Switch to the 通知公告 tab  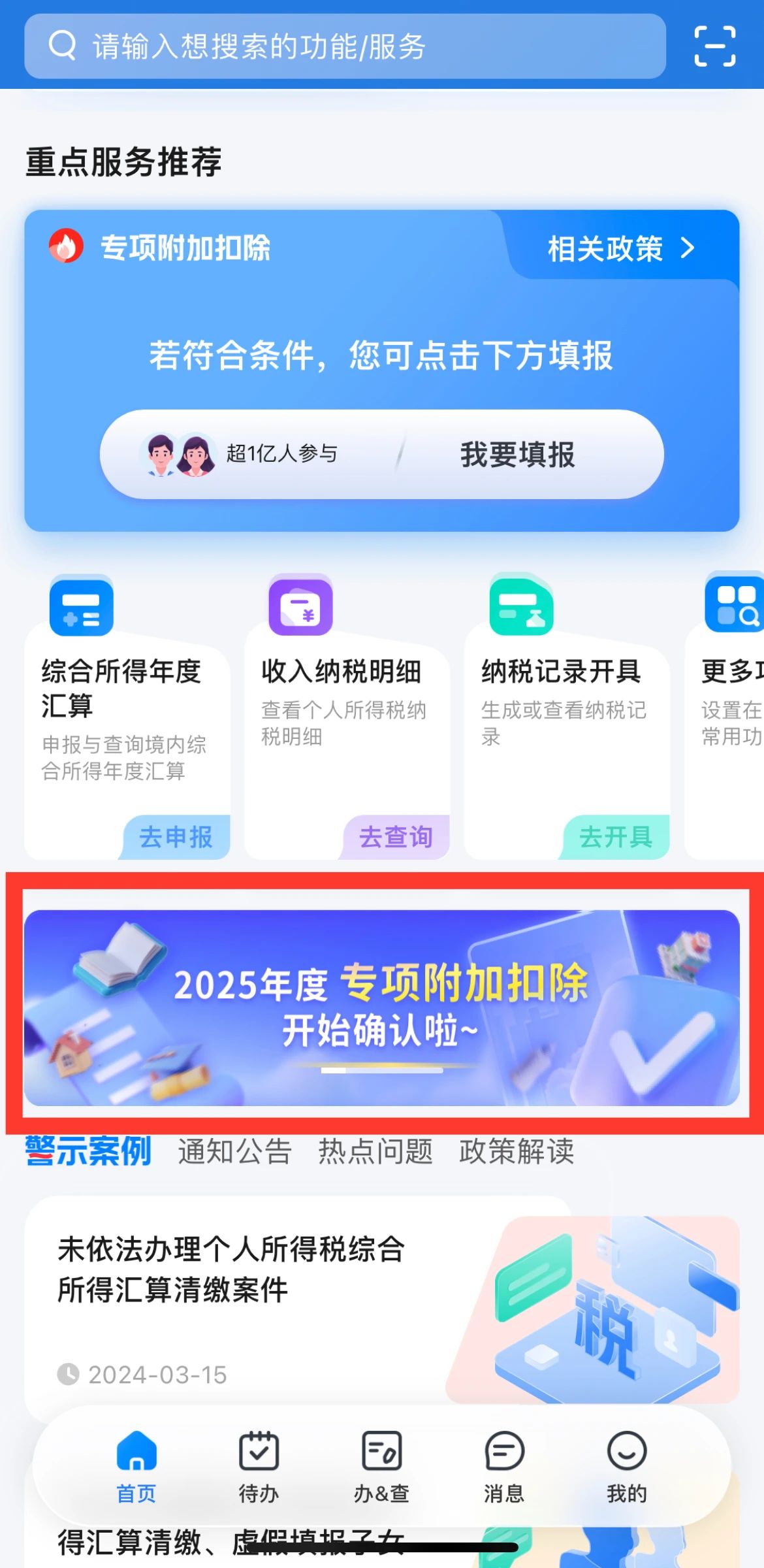point(234,1151)
